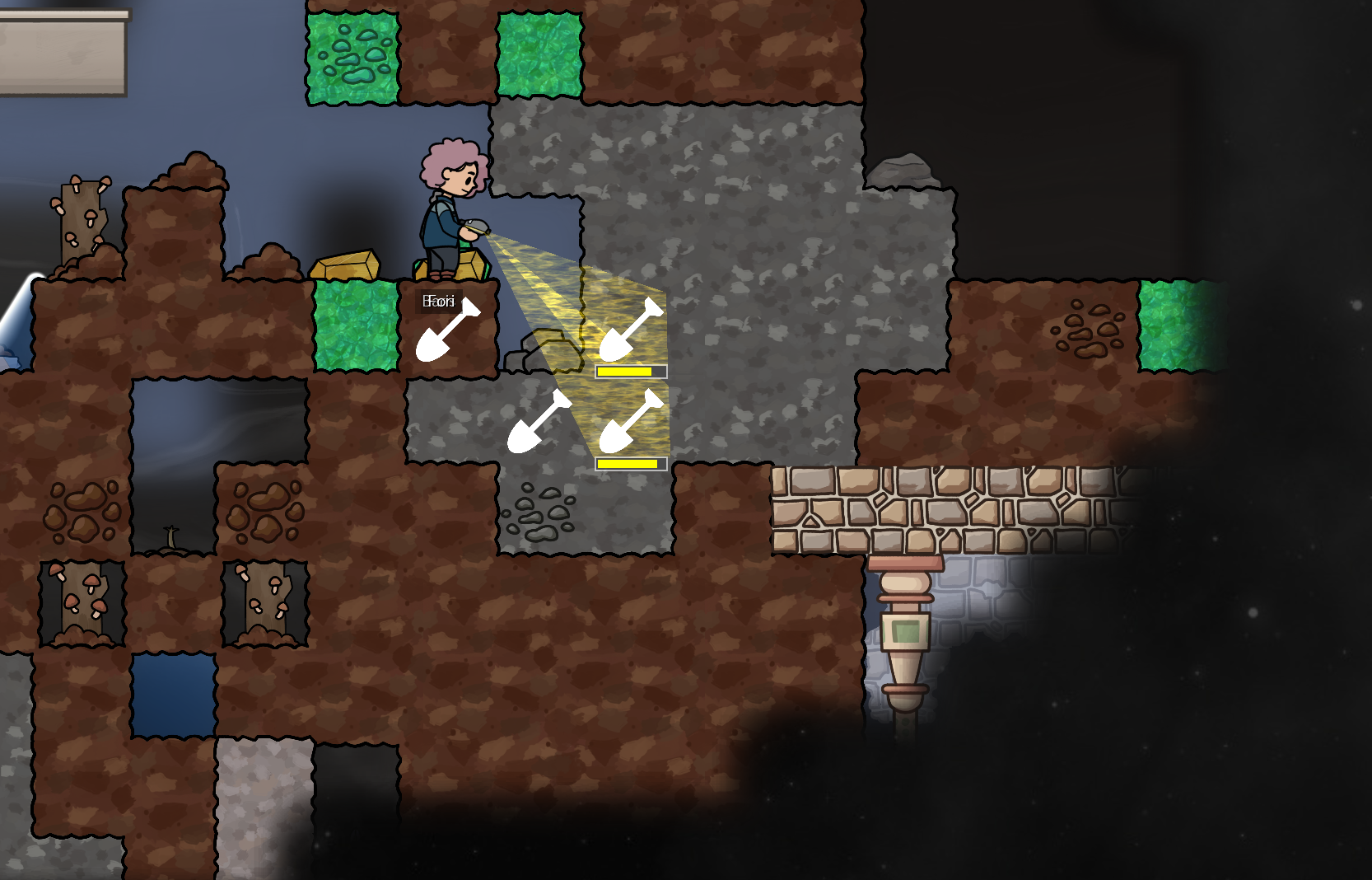Select the pink-haired duplicant character
Screen dimensions: 1372x880
(450, 210)
